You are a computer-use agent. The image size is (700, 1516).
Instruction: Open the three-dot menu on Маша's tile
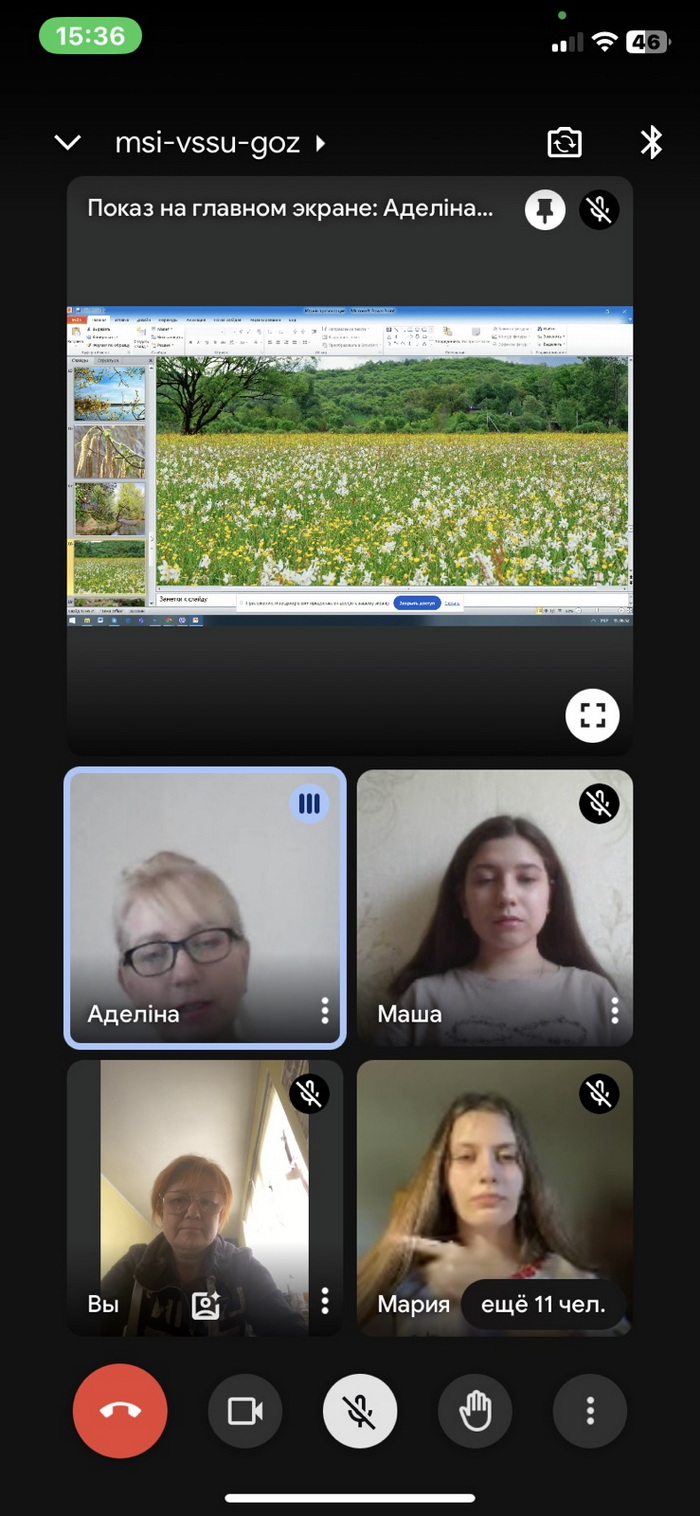point(615,1011)
